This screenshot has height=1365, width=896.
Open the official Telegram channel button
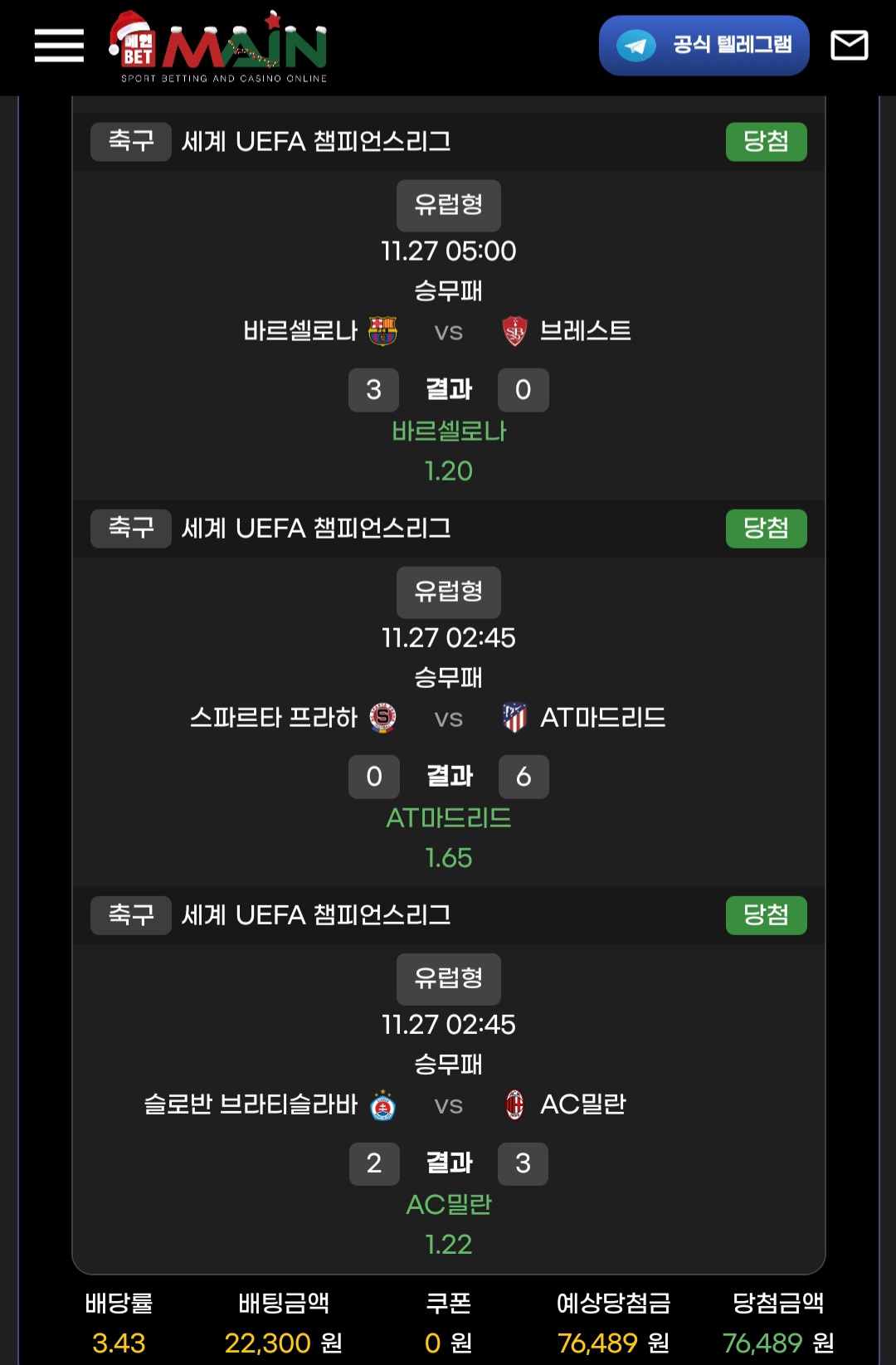pos(704,46)
